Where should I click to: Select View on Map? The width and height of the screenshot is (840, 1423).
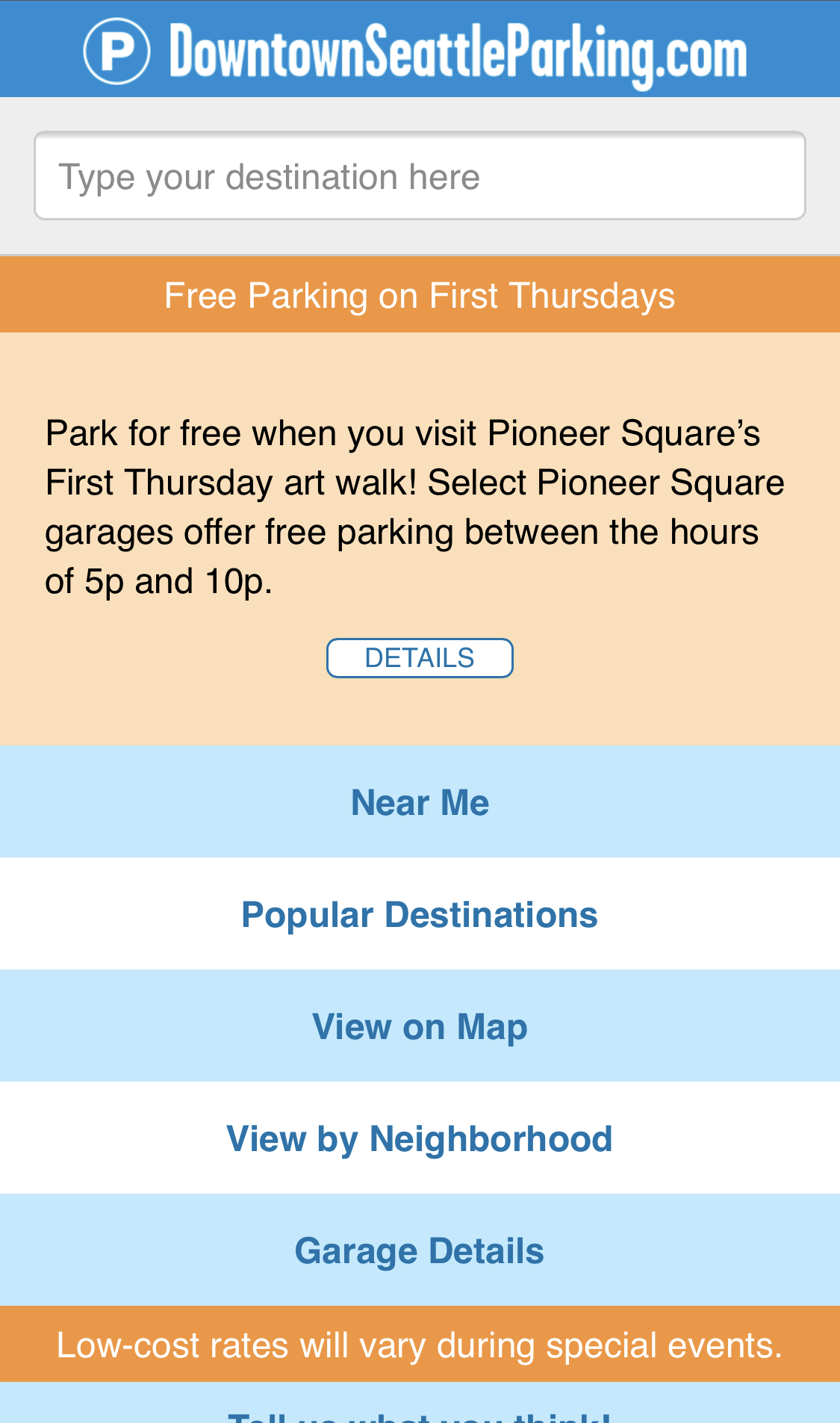(x=420, y=1026)
